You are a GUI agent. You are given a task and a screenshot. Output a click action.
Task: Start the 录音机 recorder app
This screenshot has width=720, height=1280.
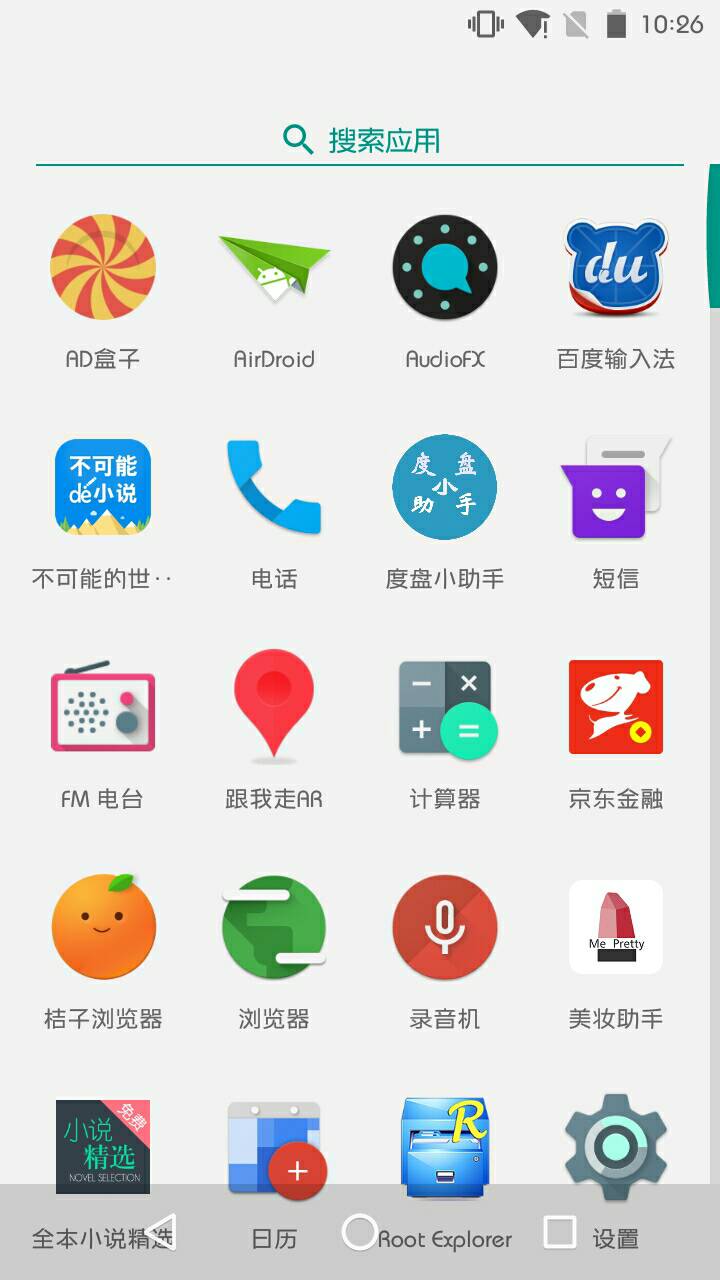(x=444, y=927)
